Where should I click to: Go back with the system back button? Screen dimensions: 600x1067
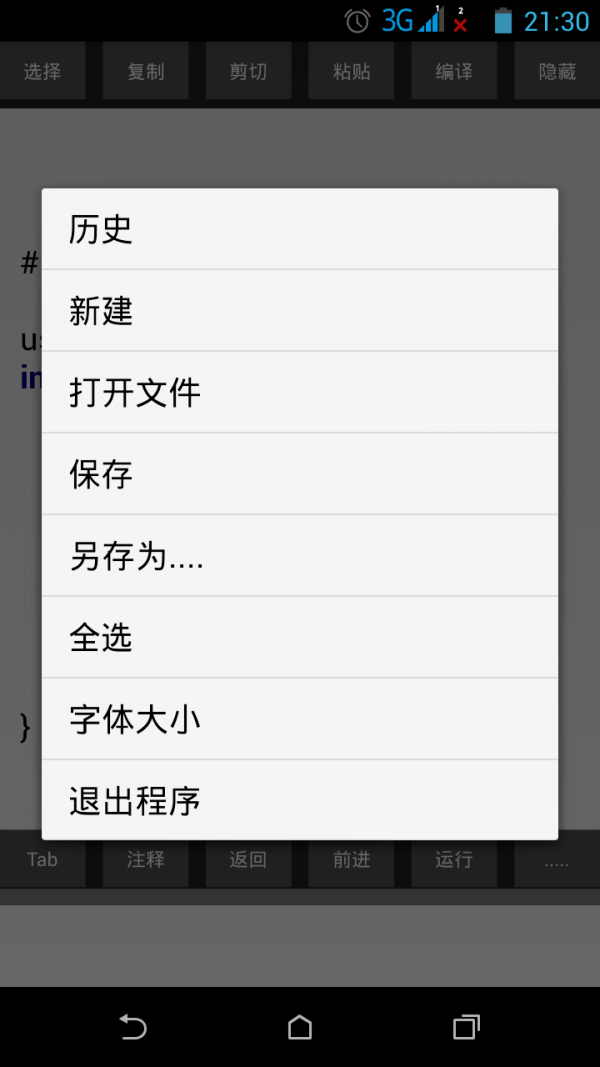click(133, 1027)
